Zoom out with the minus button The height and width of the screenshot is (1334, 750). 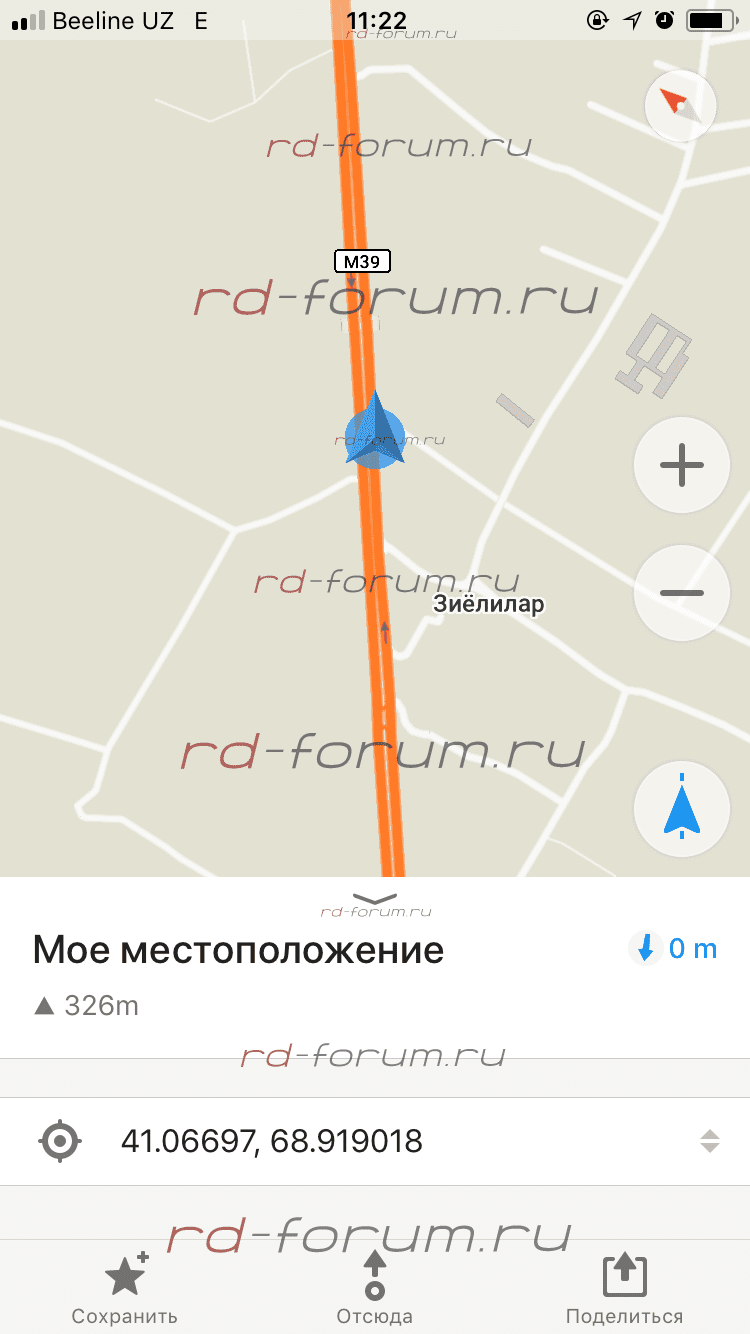click(x=682, y=593)
